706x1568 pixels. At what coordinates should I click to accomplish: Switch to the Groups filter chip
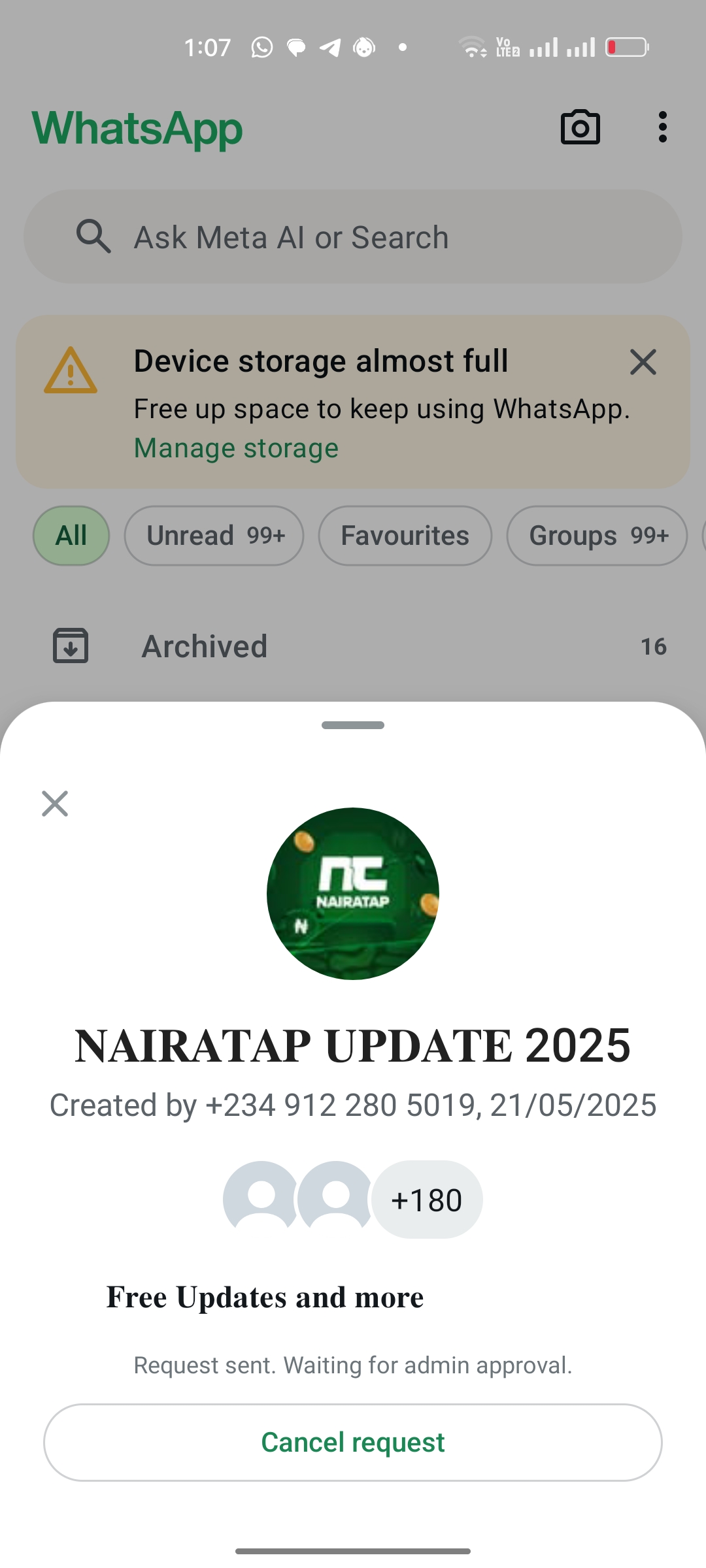coord(596,536)
